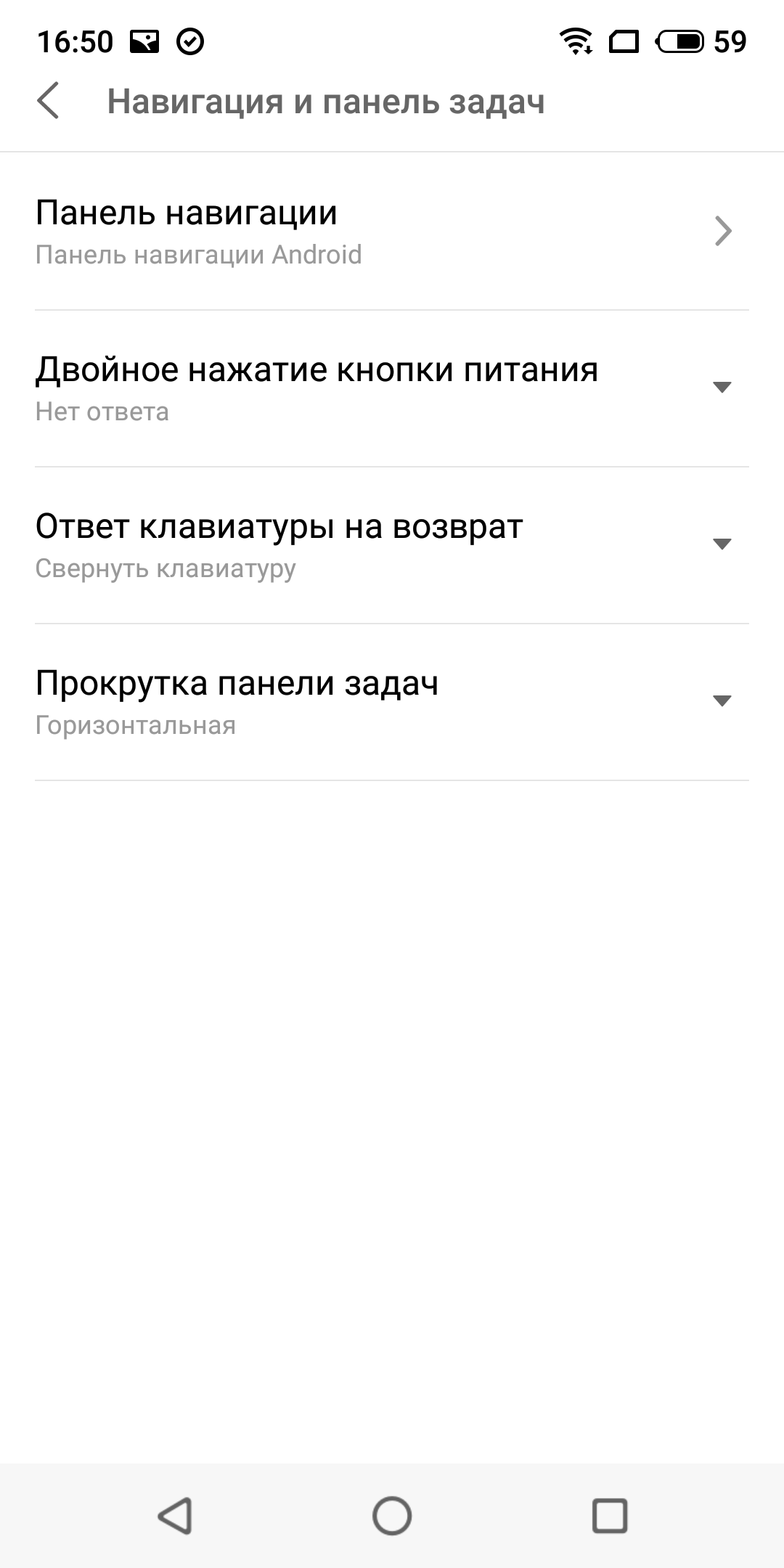Open Панель навигации settings

point(392,232)
